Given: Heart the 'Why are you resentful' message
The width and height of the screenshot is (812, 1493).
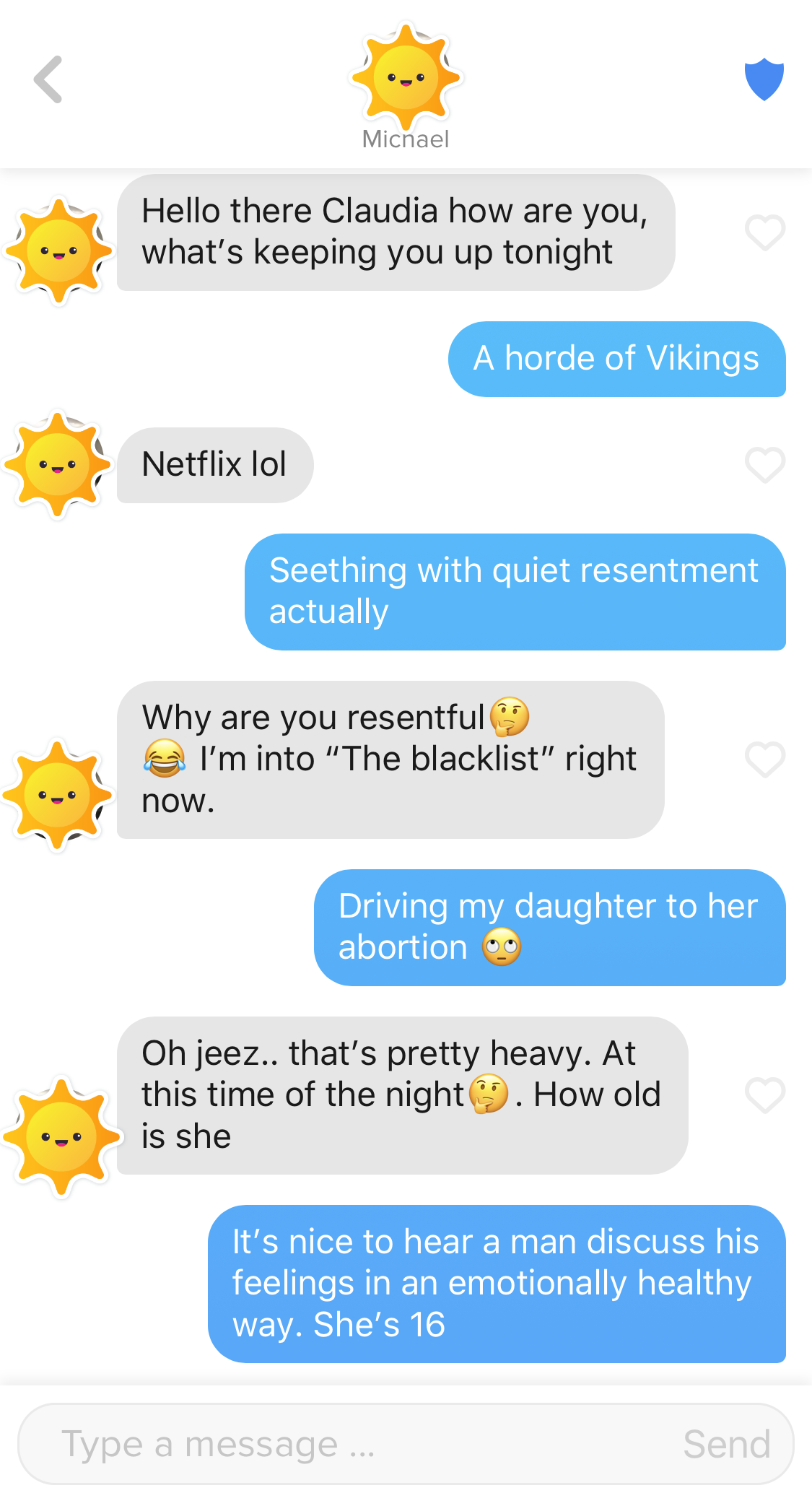Looking at the screenshot, I should 764,759.
